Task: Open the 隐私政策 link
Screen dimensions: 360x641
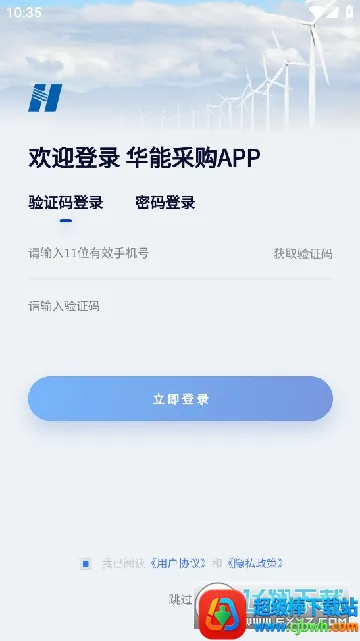Action: click(255, 563)
